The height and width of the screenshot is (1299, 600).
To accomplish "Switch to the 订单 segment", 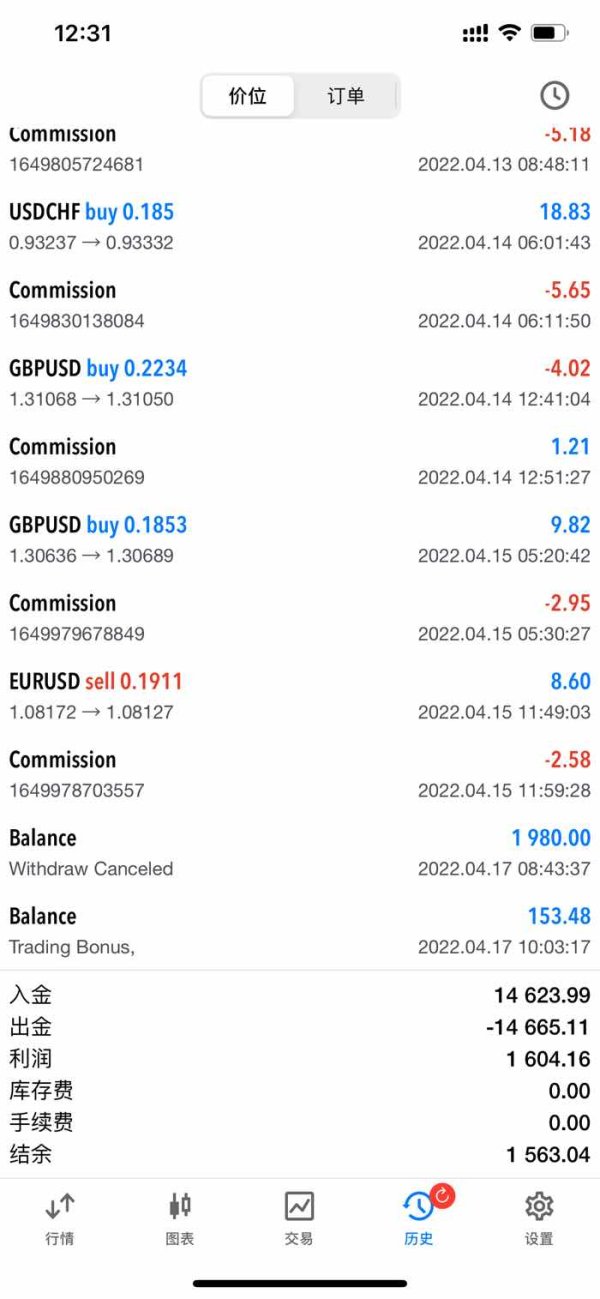I will (345, 96).
